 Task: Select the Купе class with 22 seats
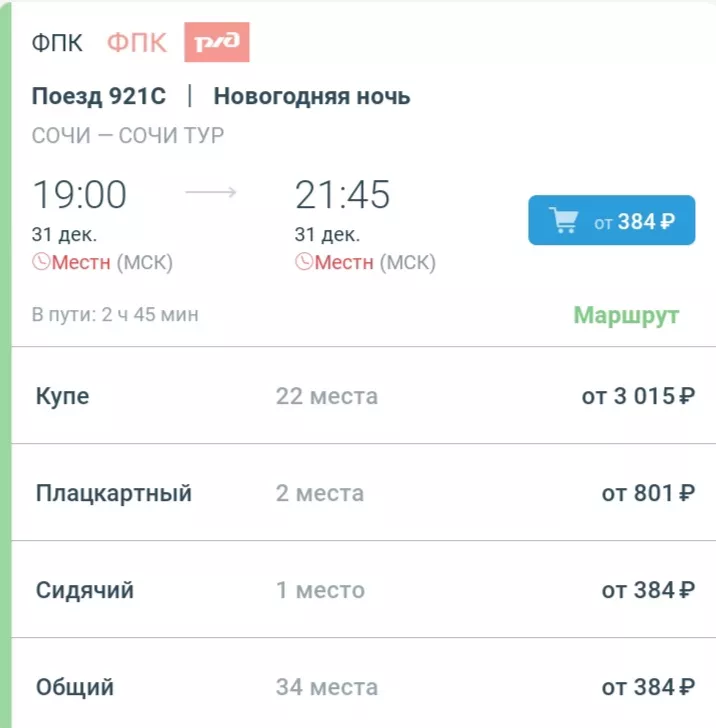click(x=364, y=396)
